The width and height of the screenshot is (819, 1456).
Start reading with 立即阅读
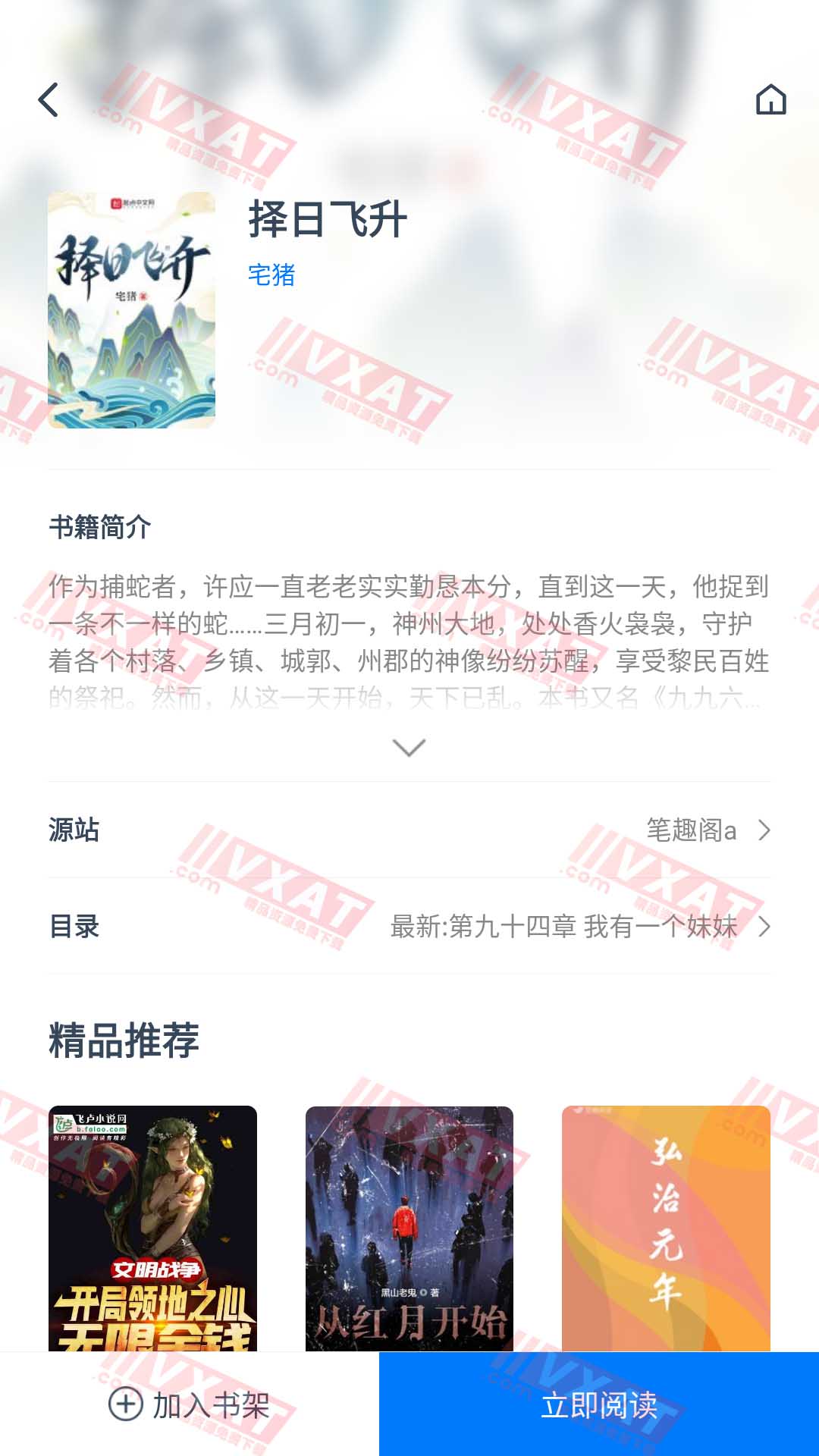[599, 1405]
